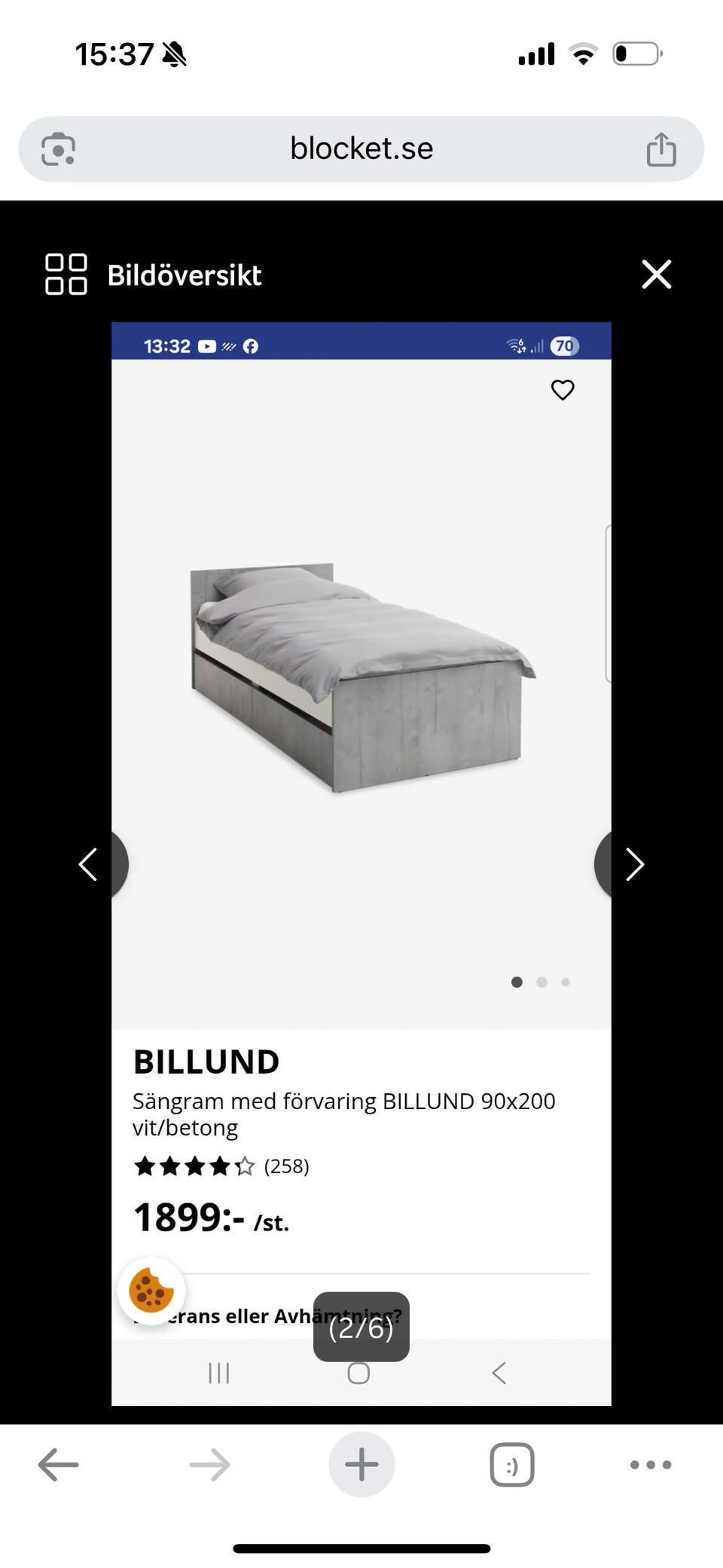Screen dimensions: 723x1568
Task: Open the tab switcher
Action: 512,1465
